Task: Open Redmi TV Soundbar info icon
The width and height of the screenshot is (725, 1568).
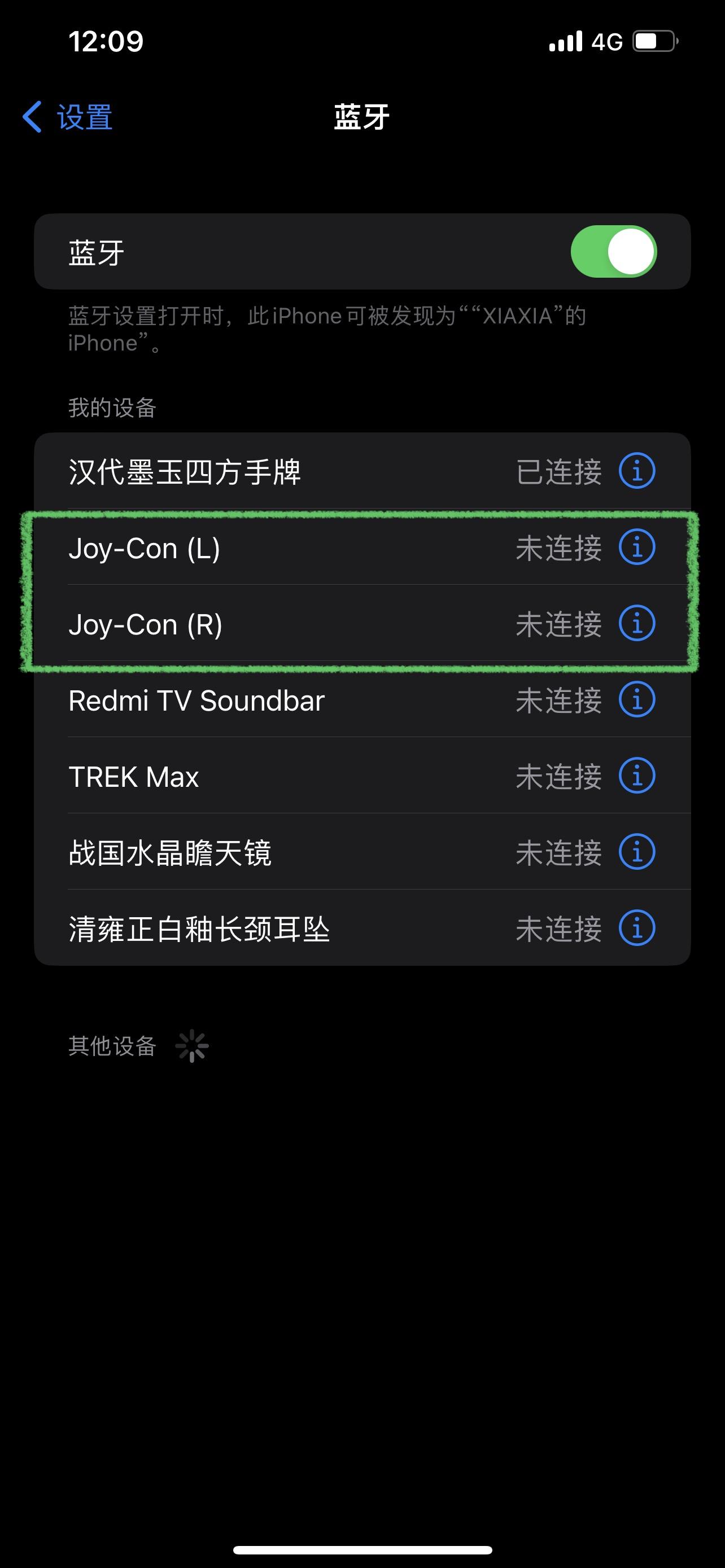Action: 637,699
